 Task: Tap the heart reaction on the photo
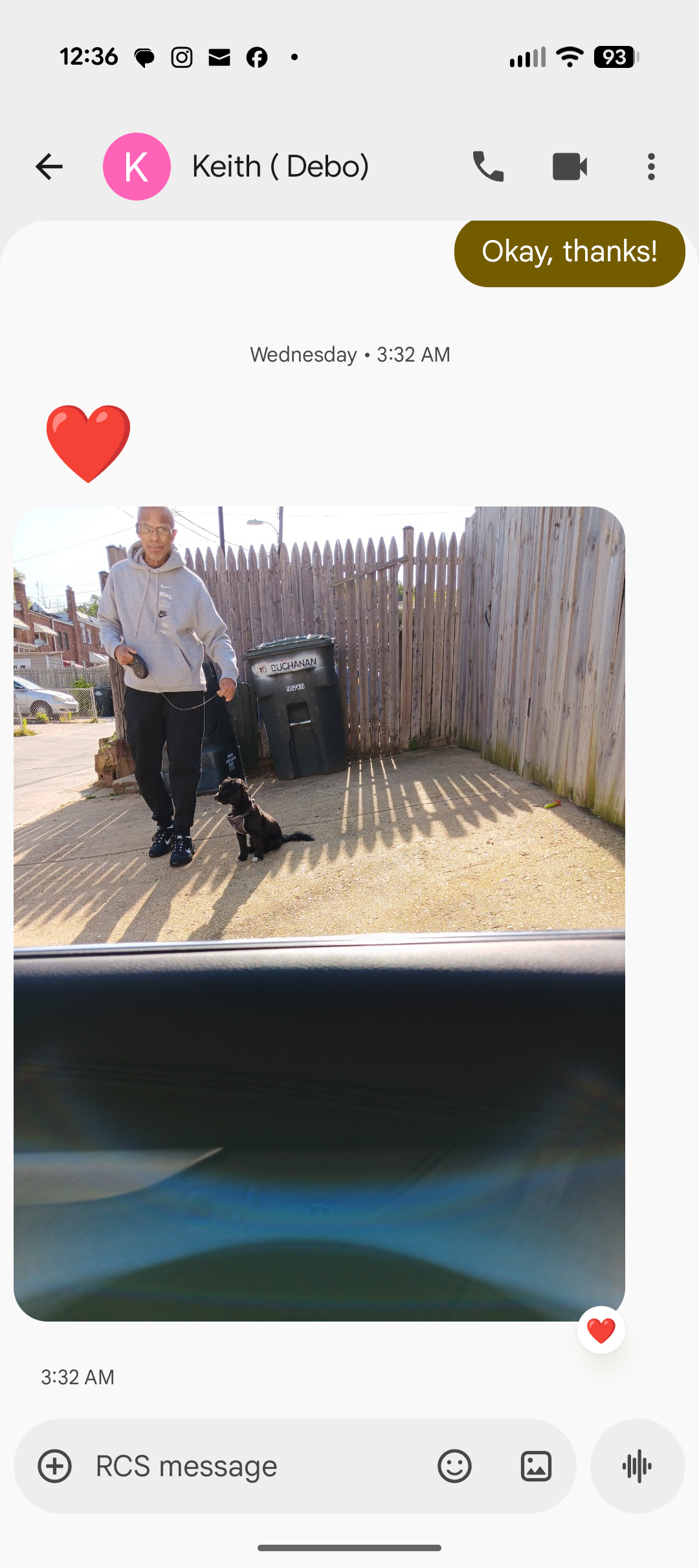(x=601, y=1330)
